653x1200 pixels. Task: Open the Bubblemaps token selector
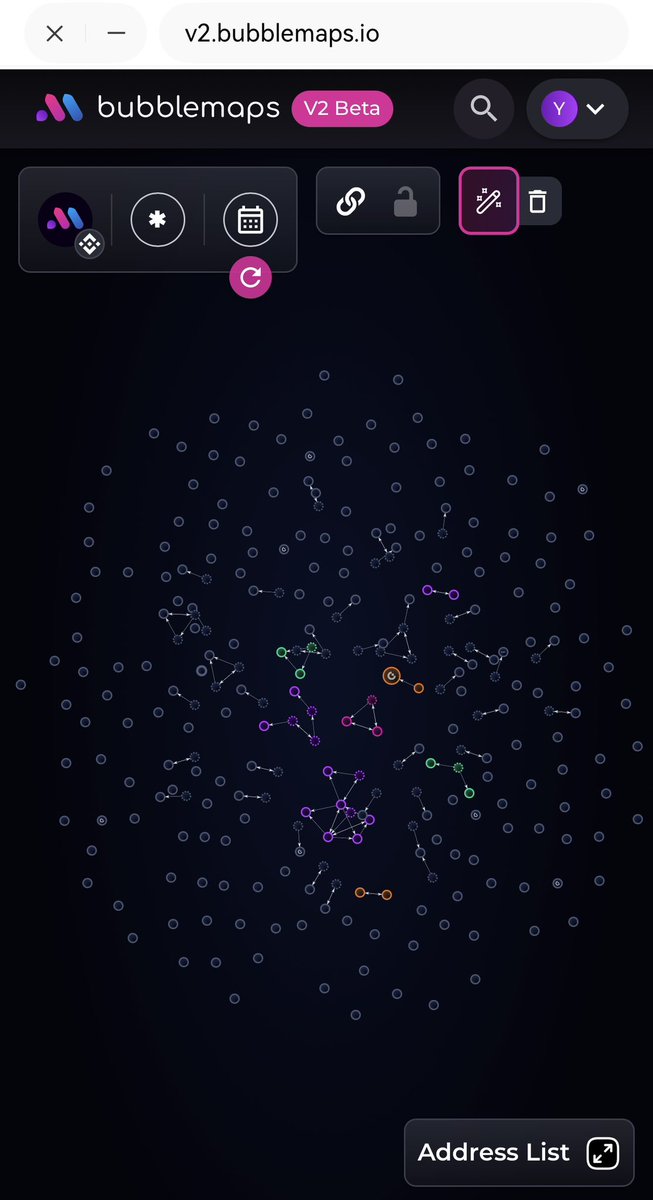coord(66,219)
